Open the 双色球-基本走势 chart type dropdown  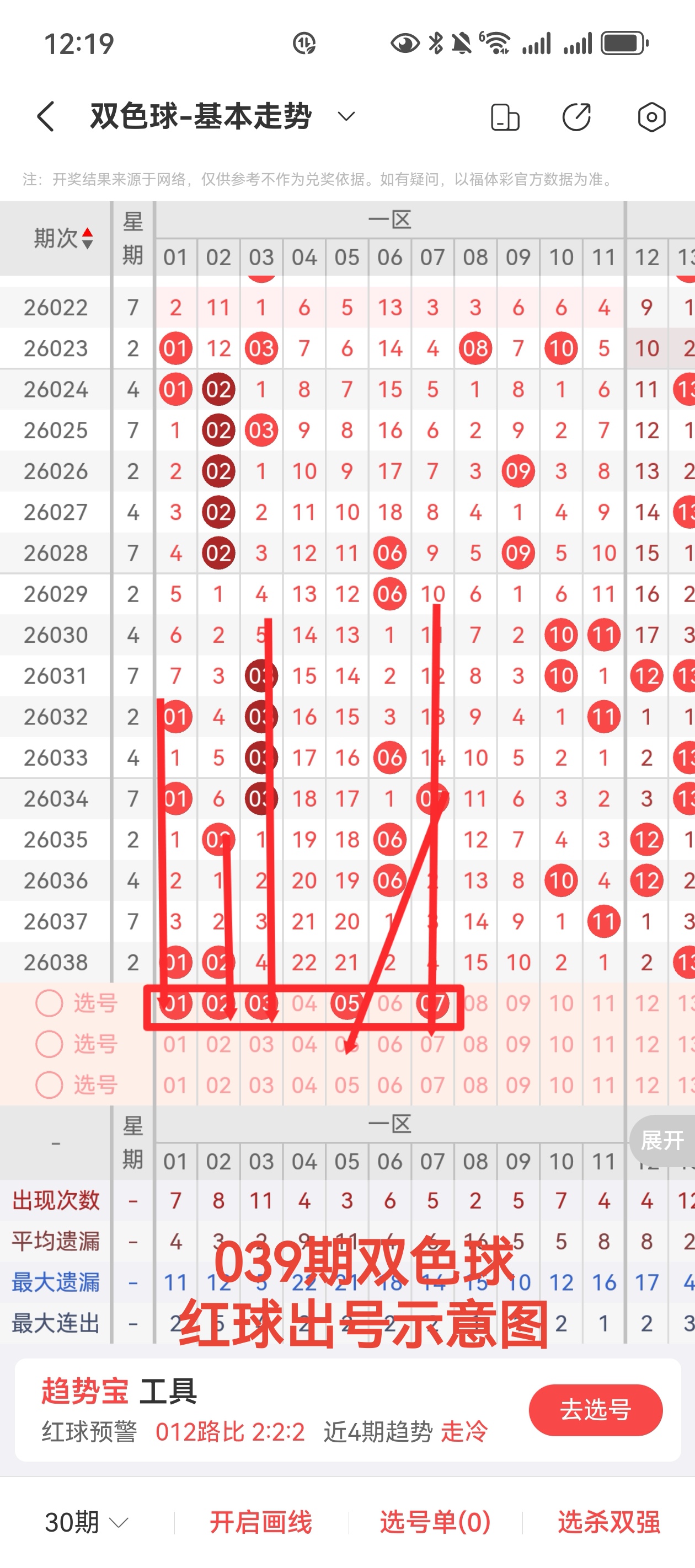click(x=346, y=116)
